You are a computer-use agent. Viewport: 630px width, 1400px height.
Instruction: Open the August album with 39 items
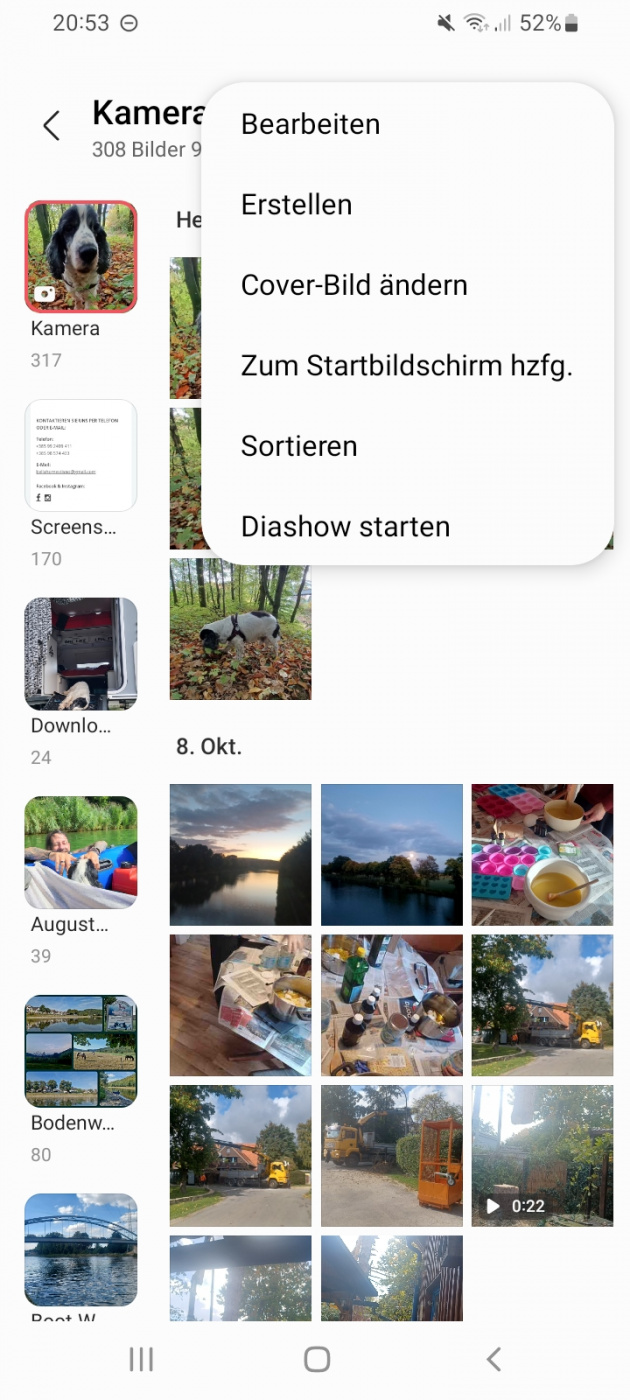click(81, 852)
